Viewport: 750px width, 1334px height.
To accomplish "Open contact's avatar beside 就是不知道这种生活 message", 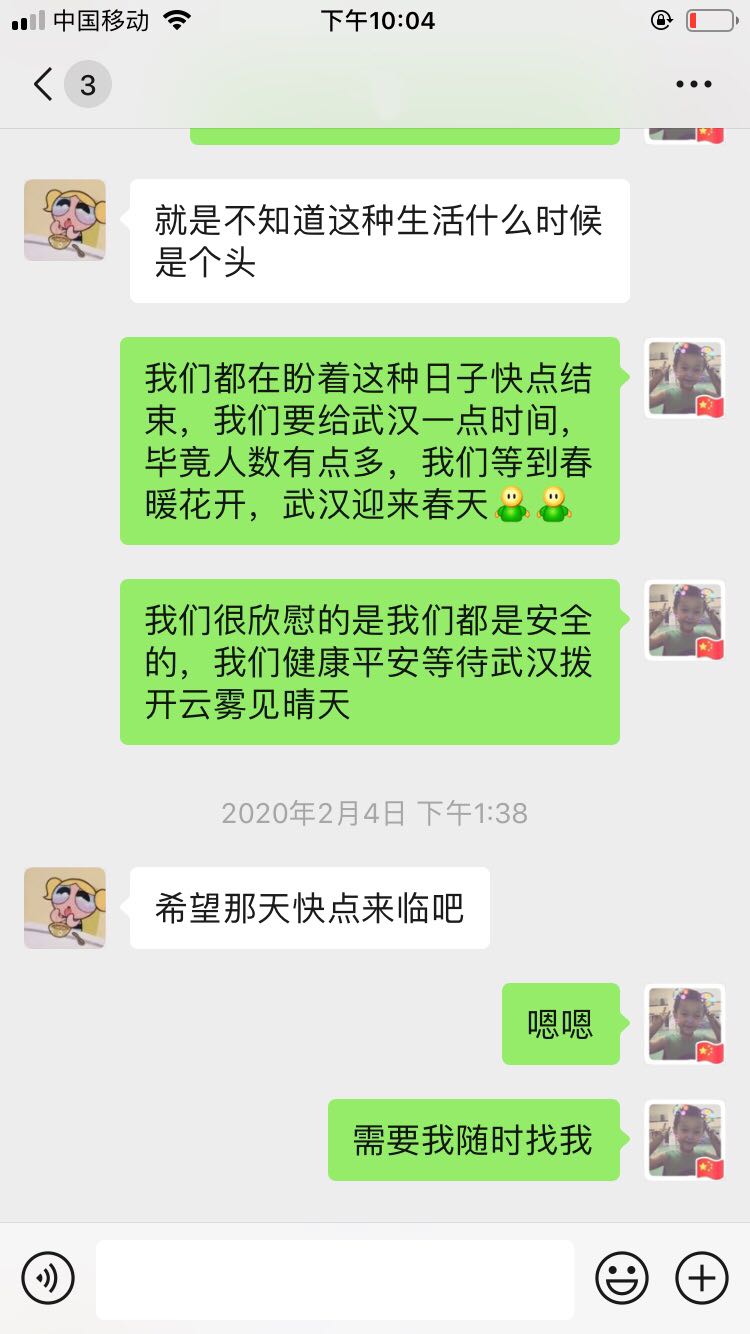I will pyautogui.click(x=65, y=220).
